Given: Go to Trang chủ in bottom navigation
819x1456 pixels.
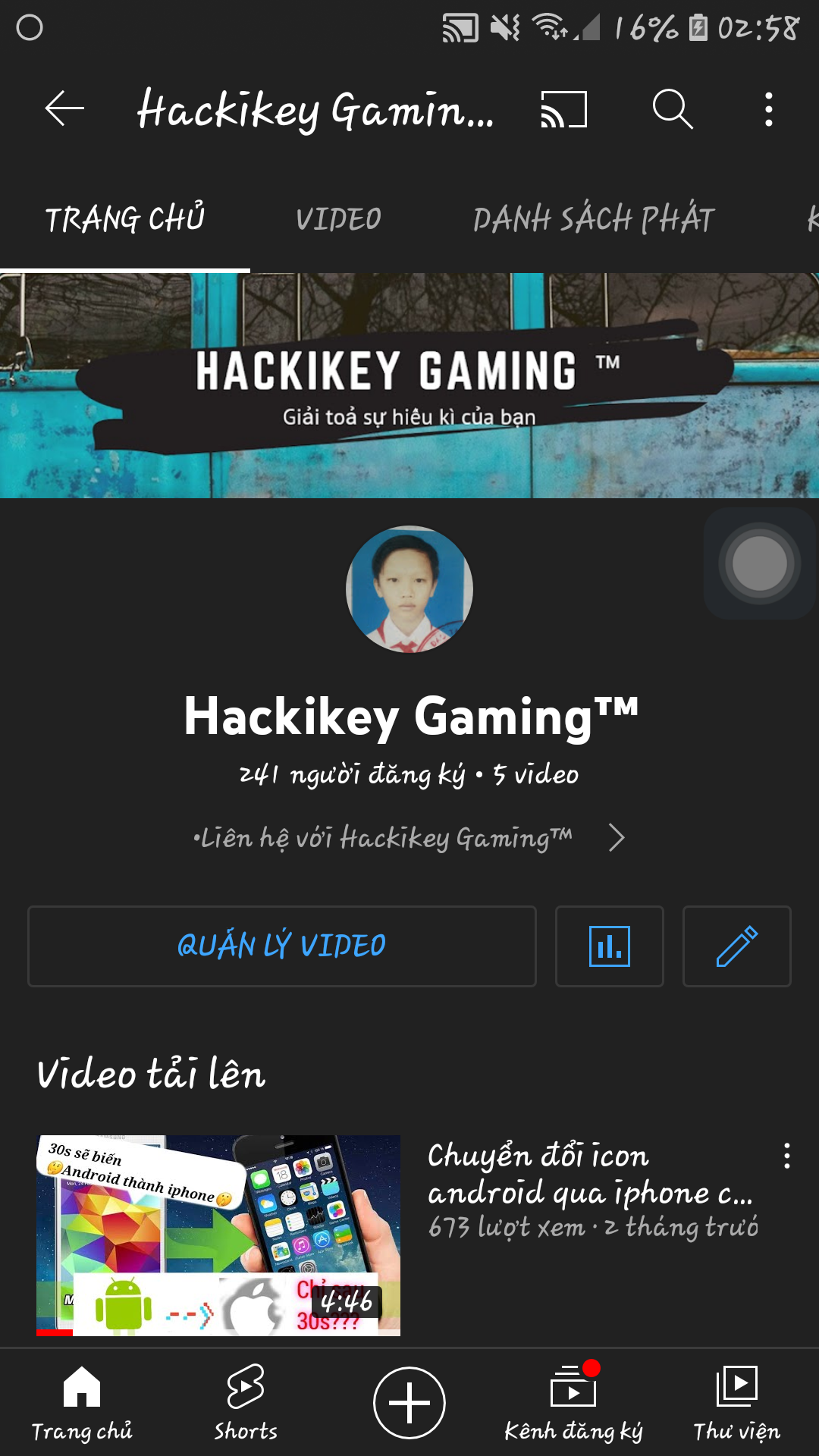Looking at the screenshot, I should (82, 1401).
